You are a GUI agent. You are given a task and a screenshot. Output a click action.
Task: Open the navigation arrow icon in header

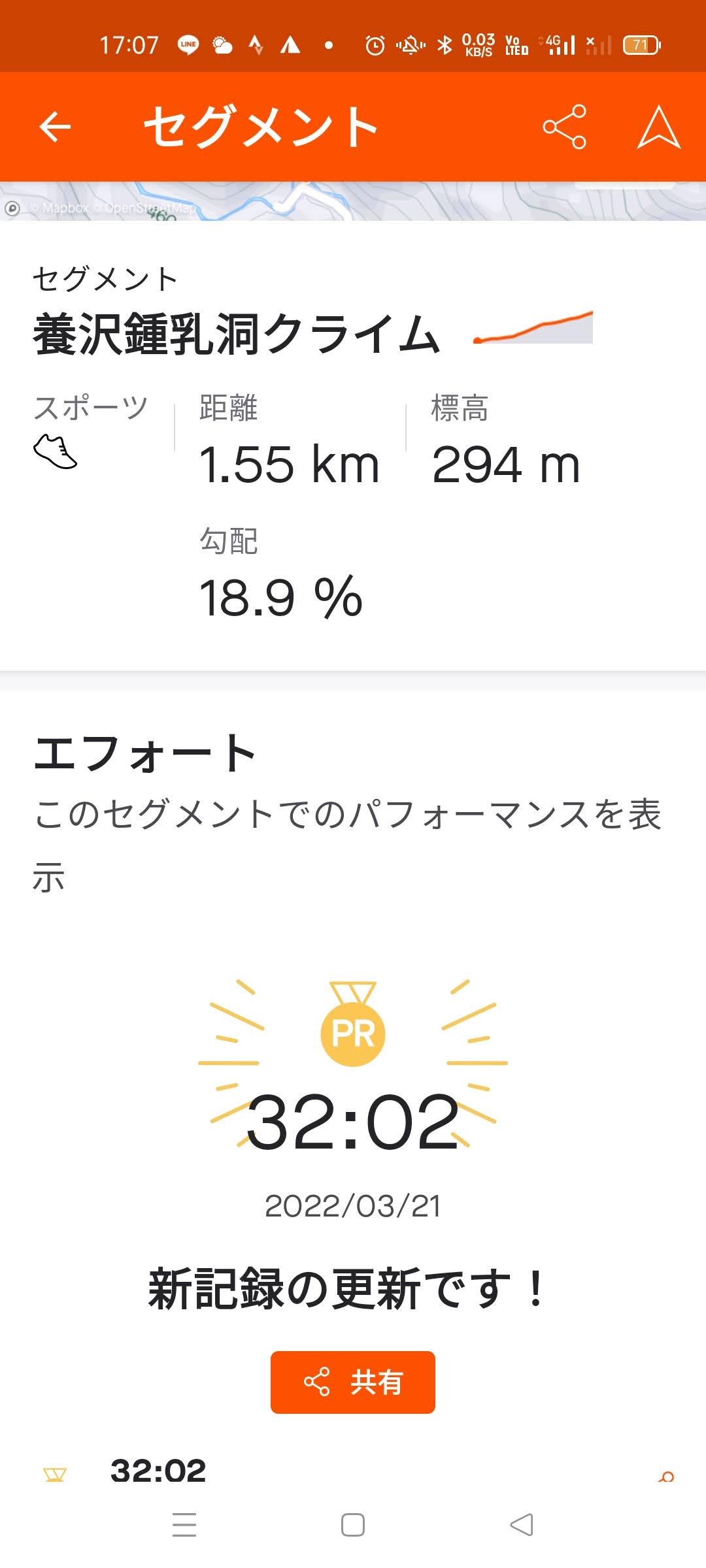point(659,127)
